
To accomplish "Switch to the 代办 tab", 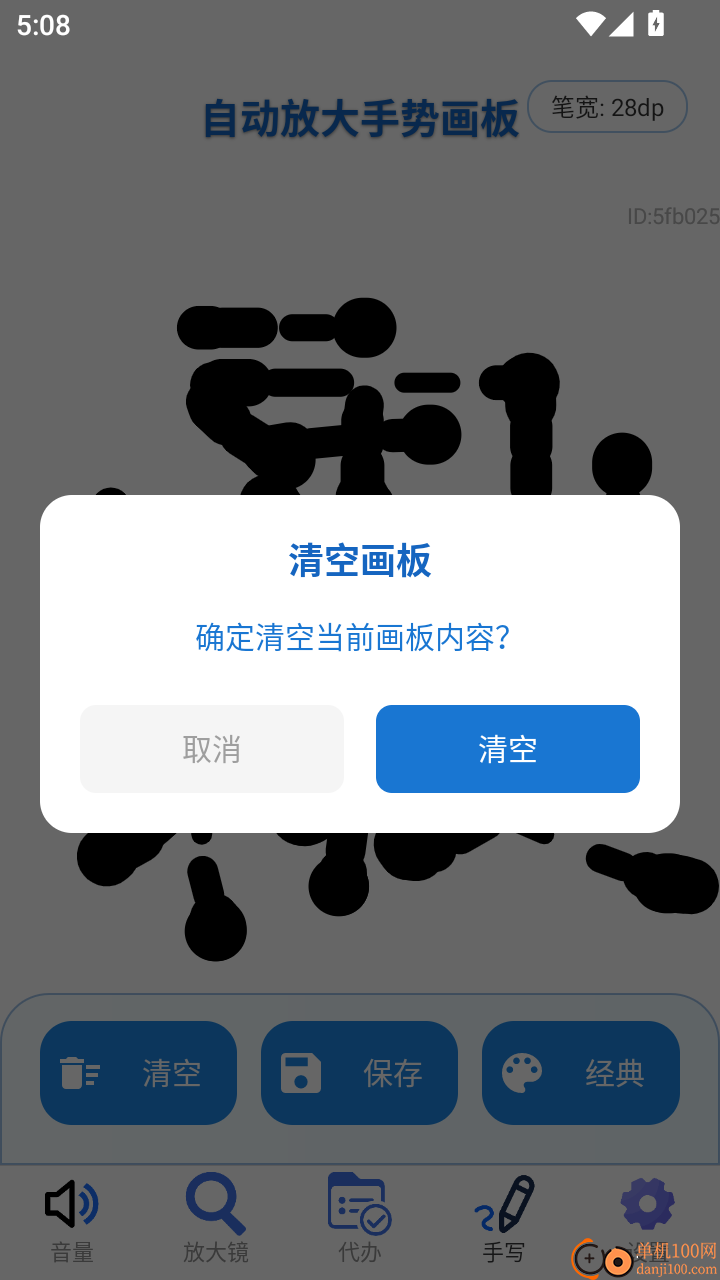I will [359, 1218].
